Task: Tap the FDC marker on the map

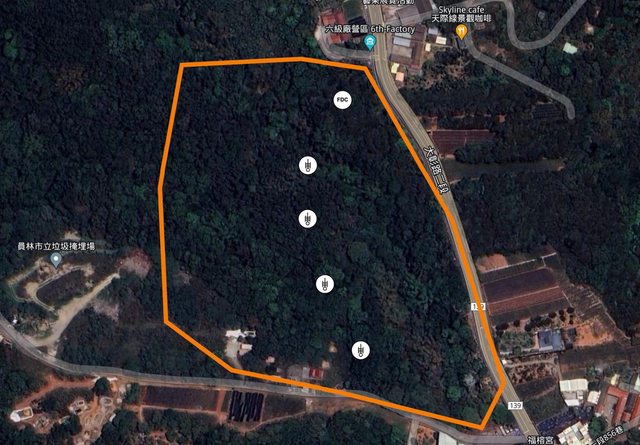Action: pyautogui.click(x=342, y=99)
